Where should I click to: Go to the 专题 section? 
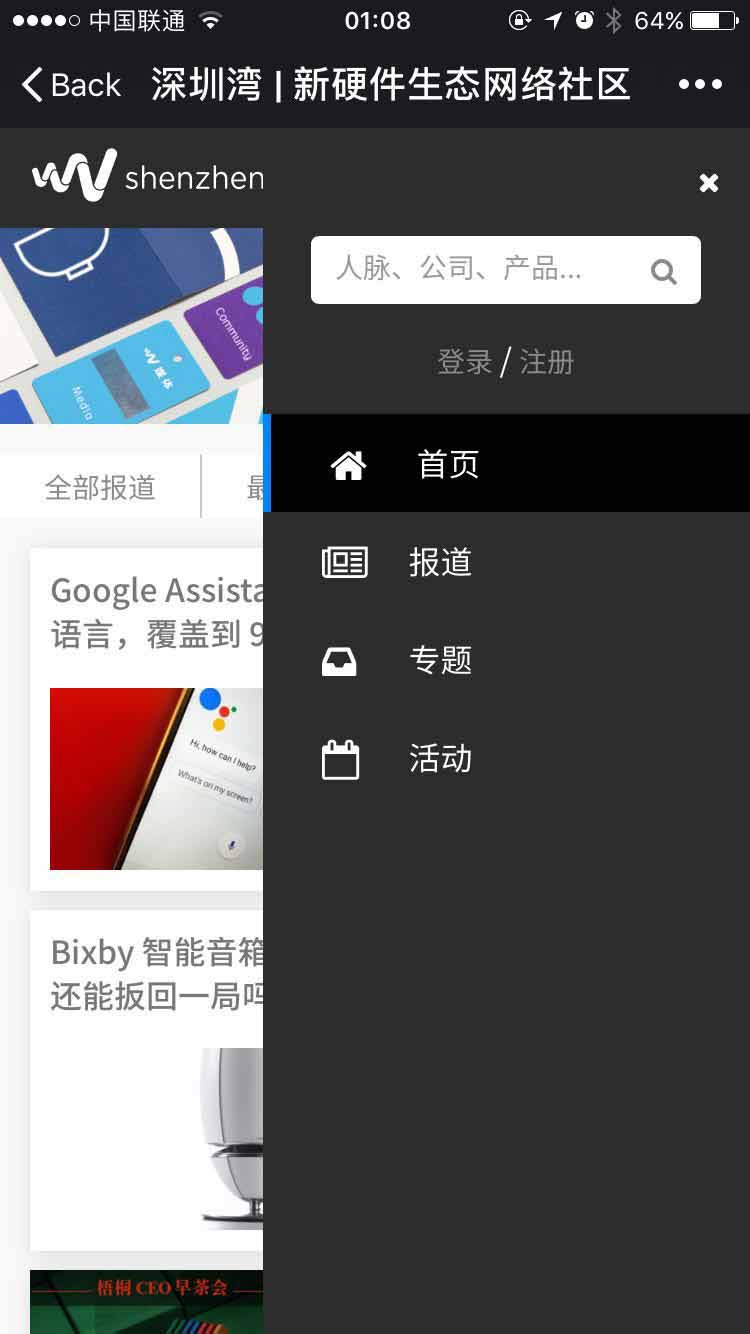(440, 660)
